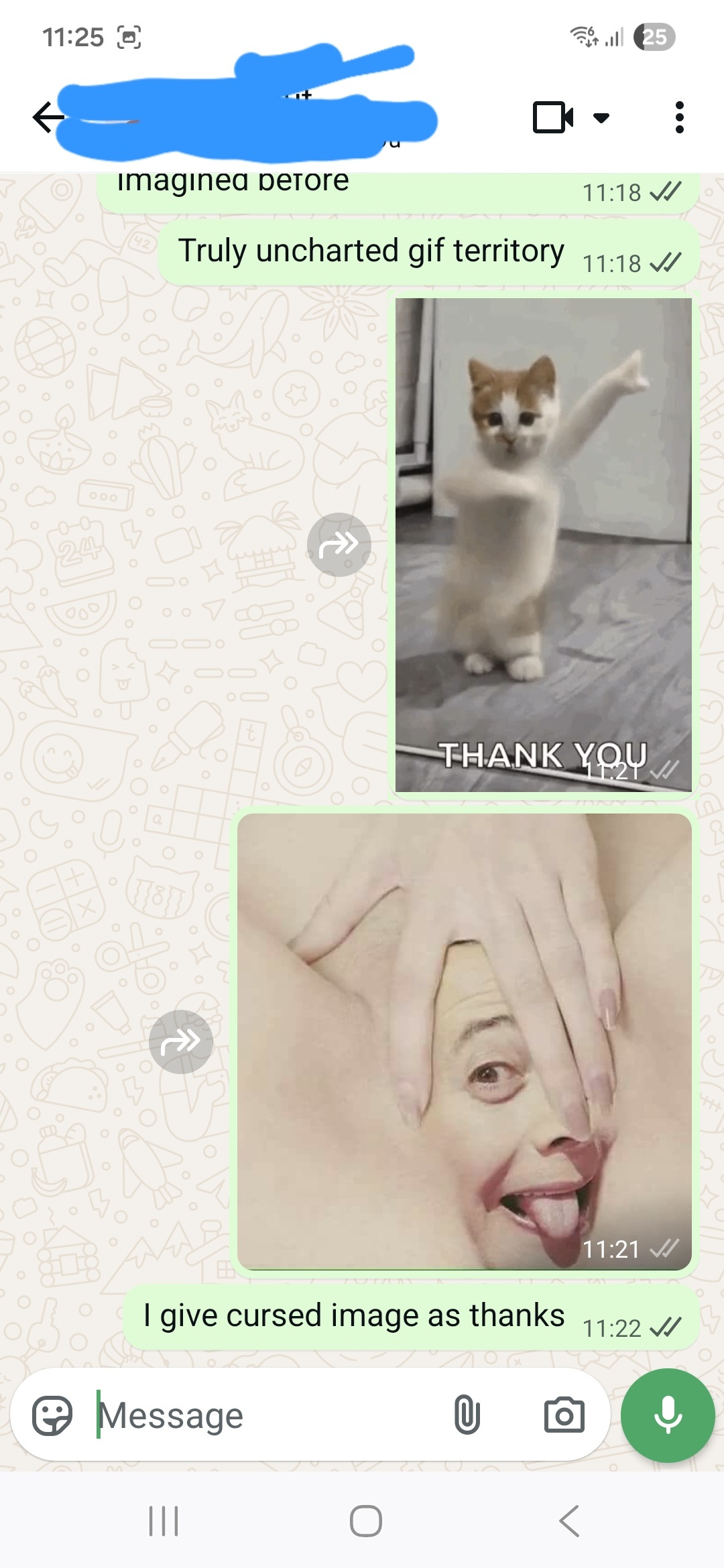Open the camera from the message bar
The width and height of the screenshot is (724, 1568).
[564, 1415]
